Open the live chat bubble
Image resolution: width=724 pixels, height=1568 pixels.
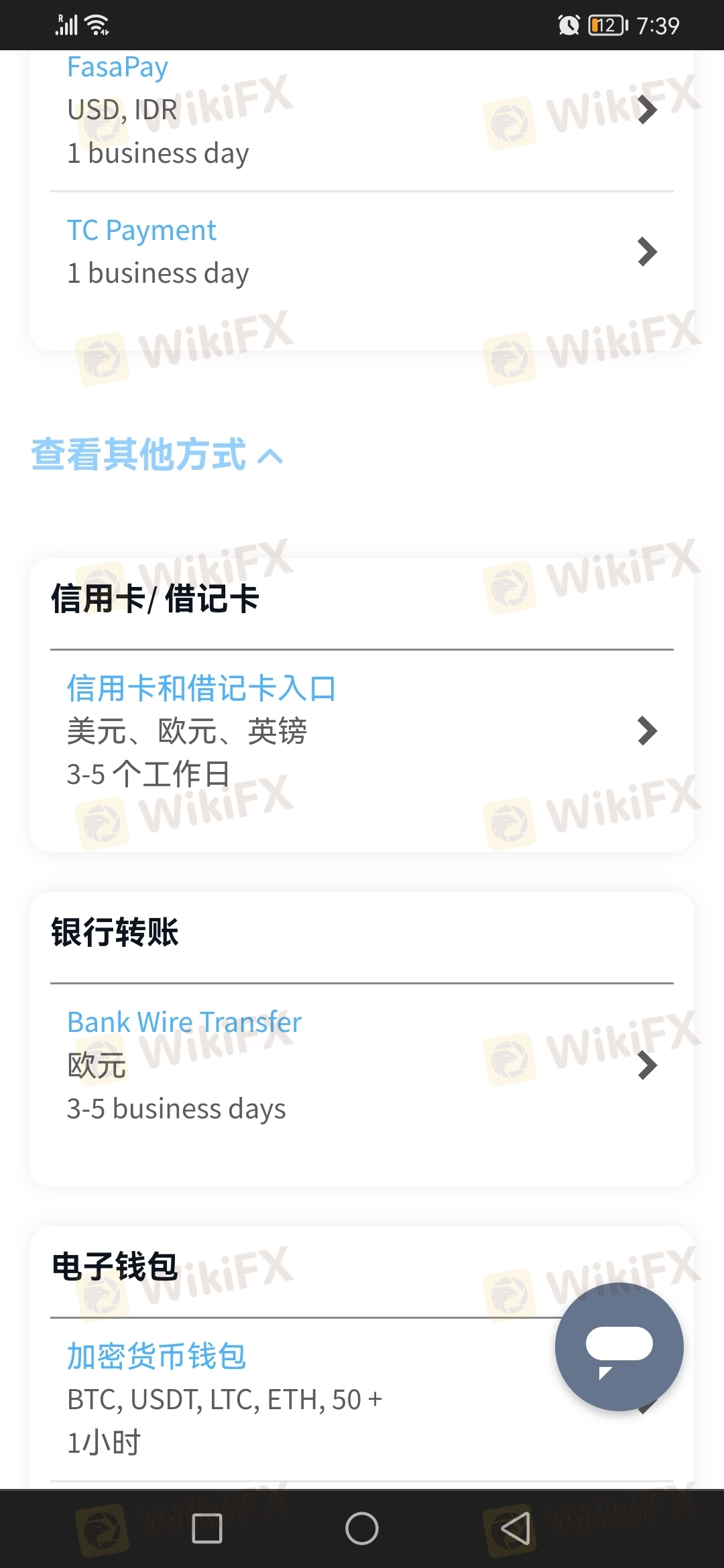tap(619, 1347)
